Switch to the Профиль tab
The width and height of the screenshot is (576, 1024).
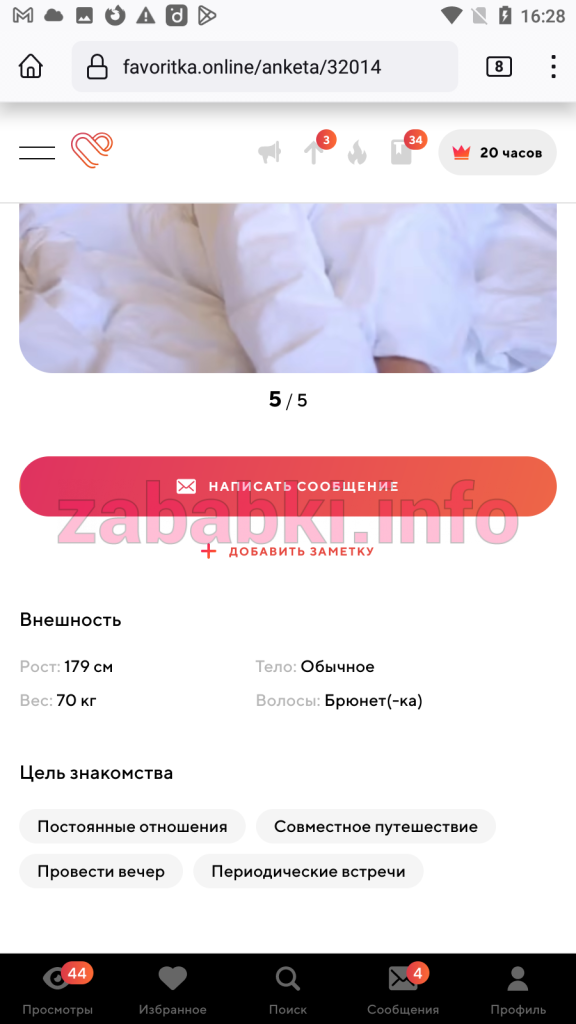tap(518, 989)
